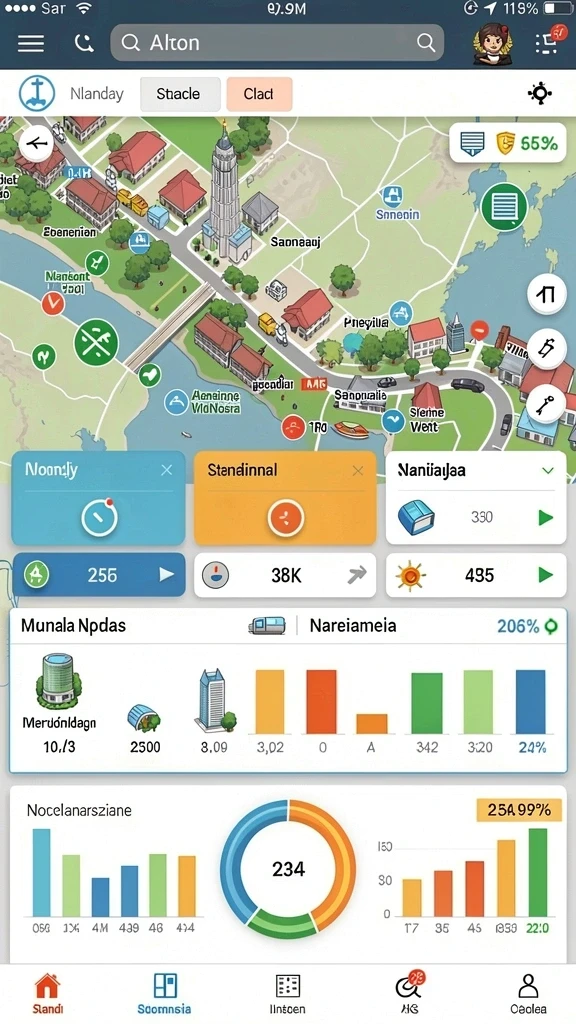
Task: Tap the green list marker on map
Action: pyautogui.click(x=504, y=207)
